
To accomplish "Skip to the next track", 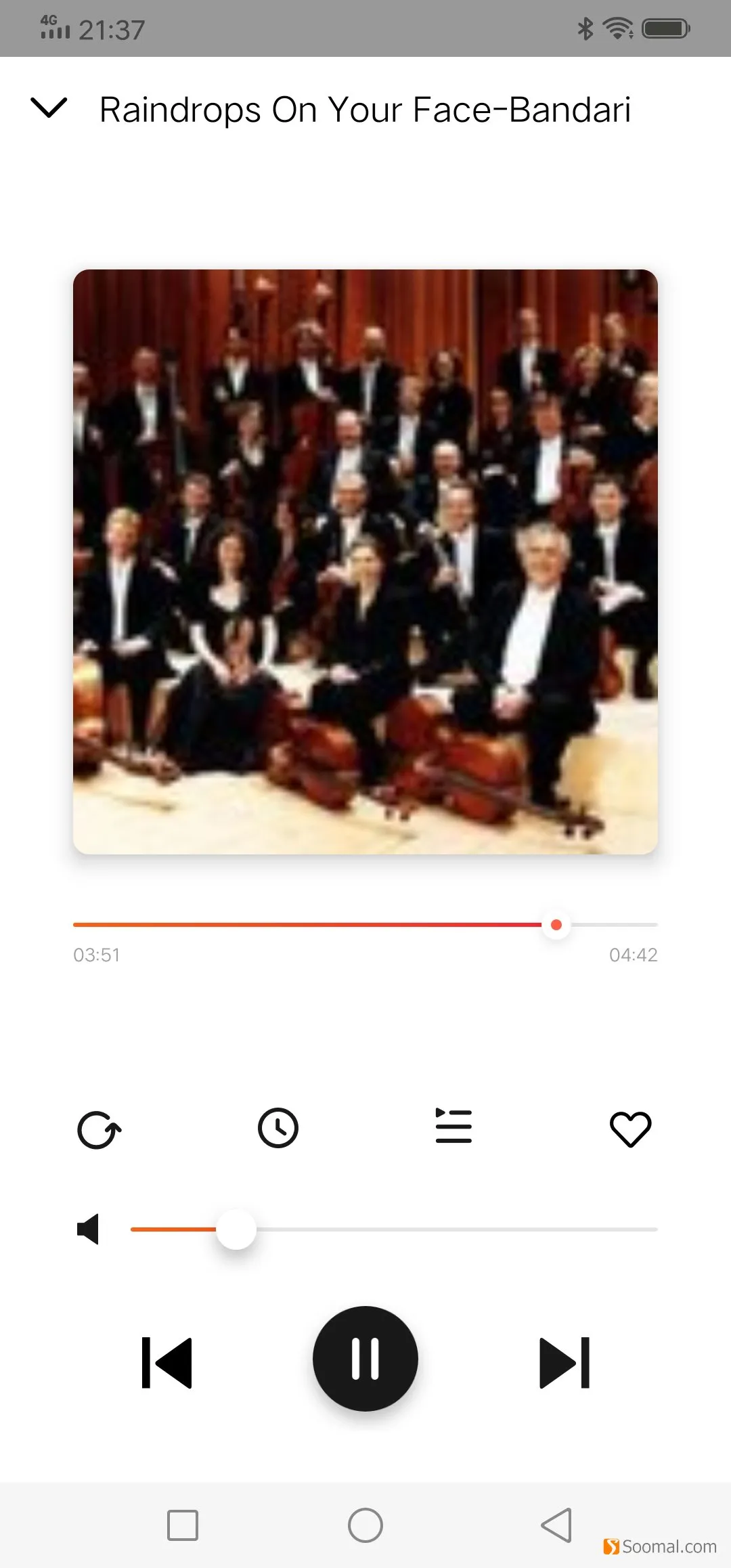I will pos(564,1362).
